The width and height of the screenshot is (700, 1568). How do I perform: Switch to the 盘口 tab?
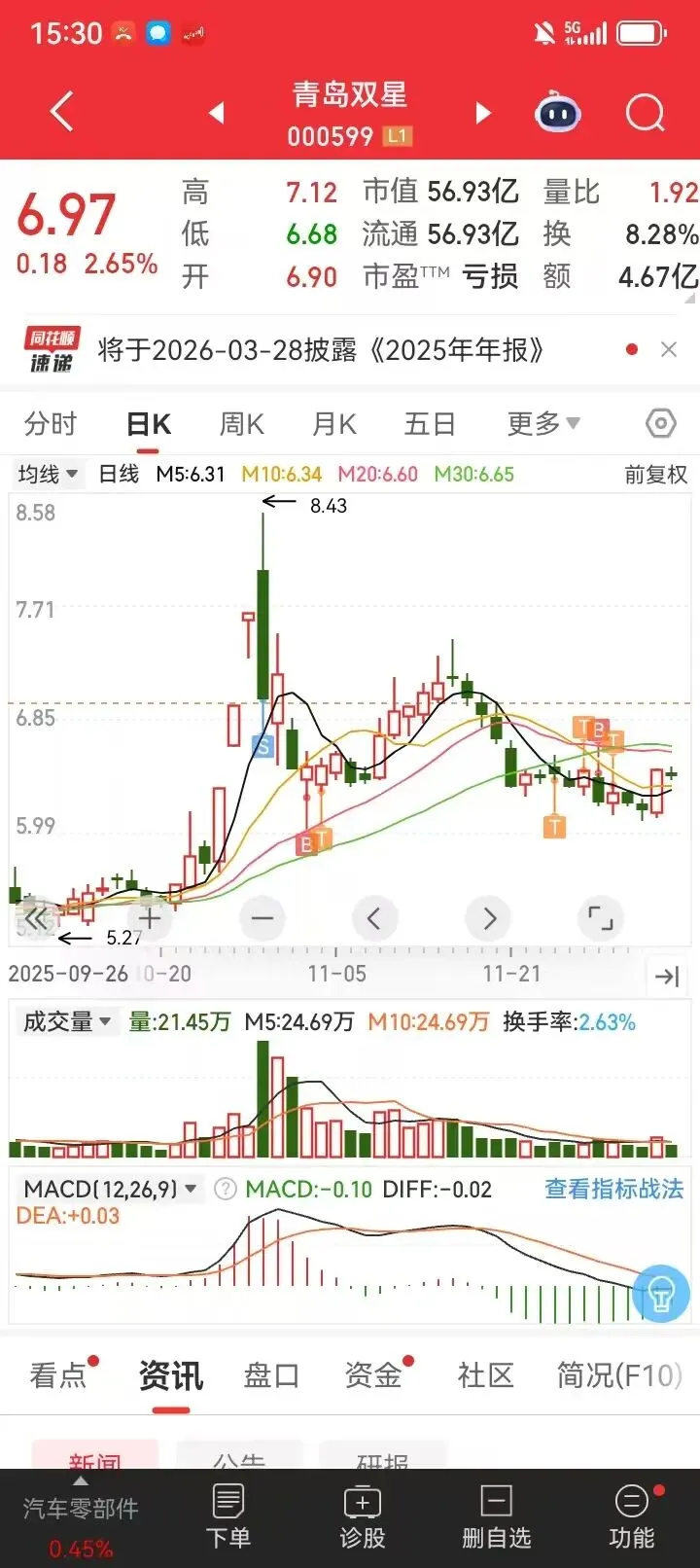[x=271, y=1375]
